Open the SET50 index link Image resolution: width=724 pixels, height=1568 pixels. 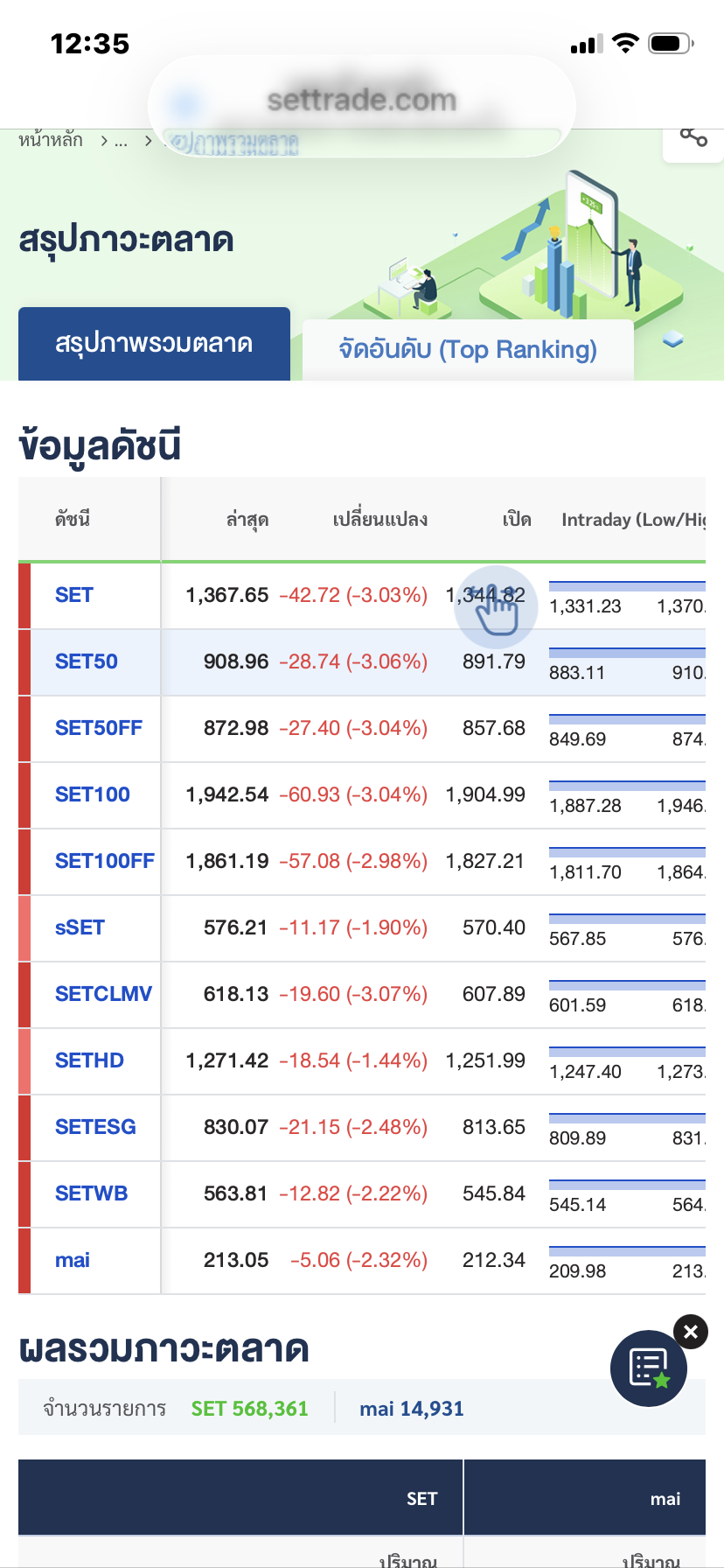tap(87, 662)
